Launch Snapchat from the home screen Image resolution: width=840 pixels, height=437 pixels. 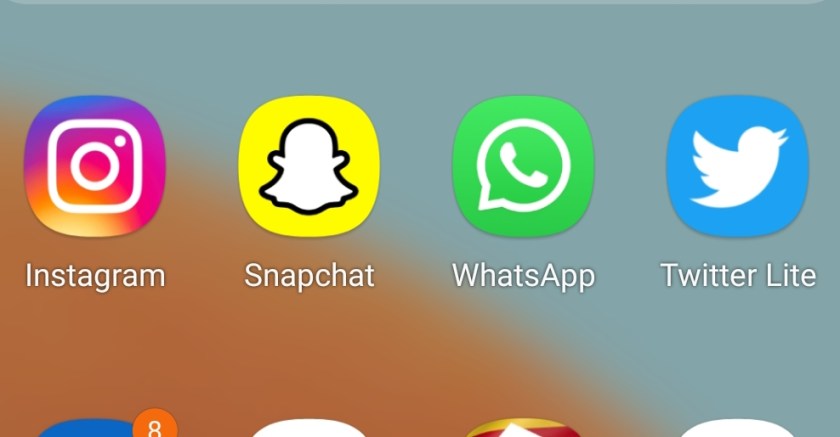click(309, 166)
